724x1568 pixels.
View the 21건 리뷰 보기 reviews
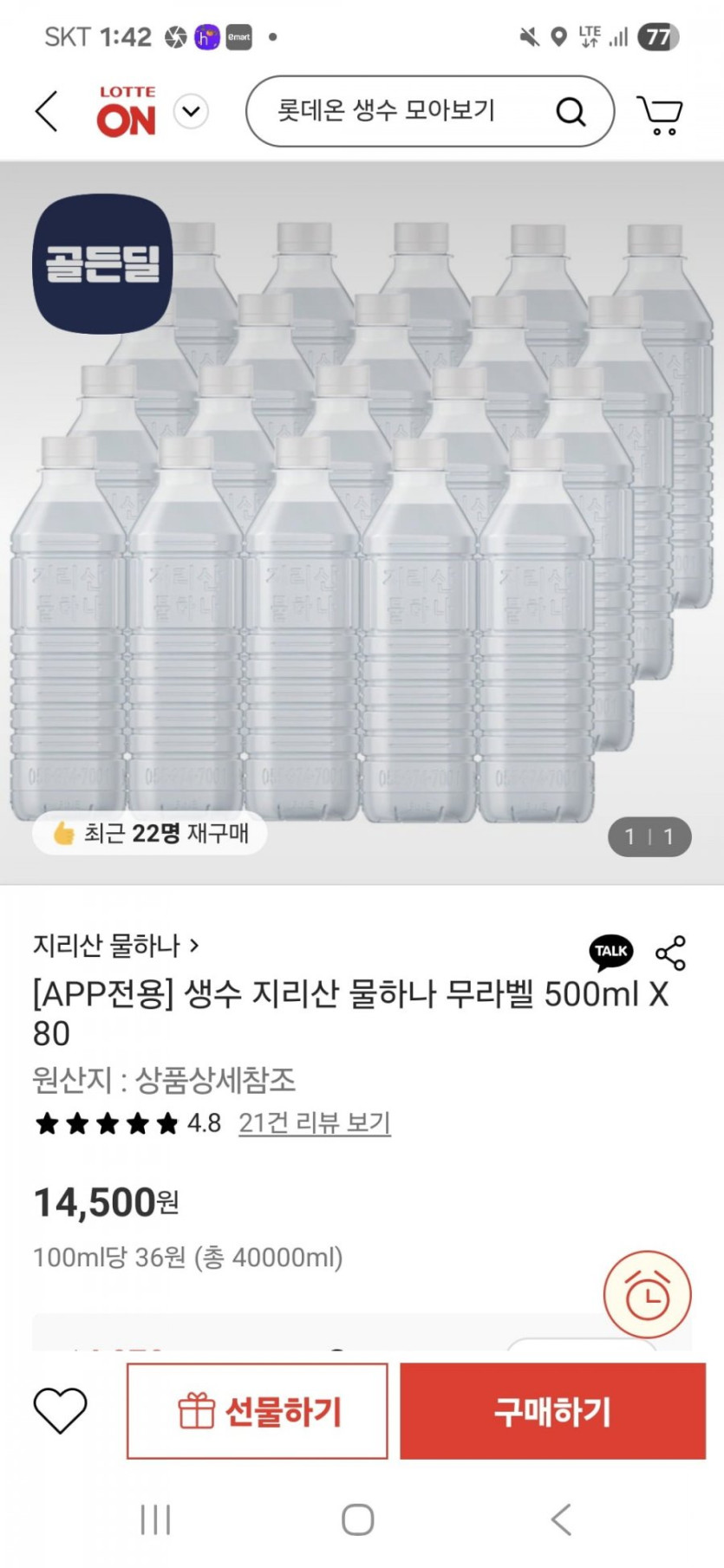(x=314, y=1122)
